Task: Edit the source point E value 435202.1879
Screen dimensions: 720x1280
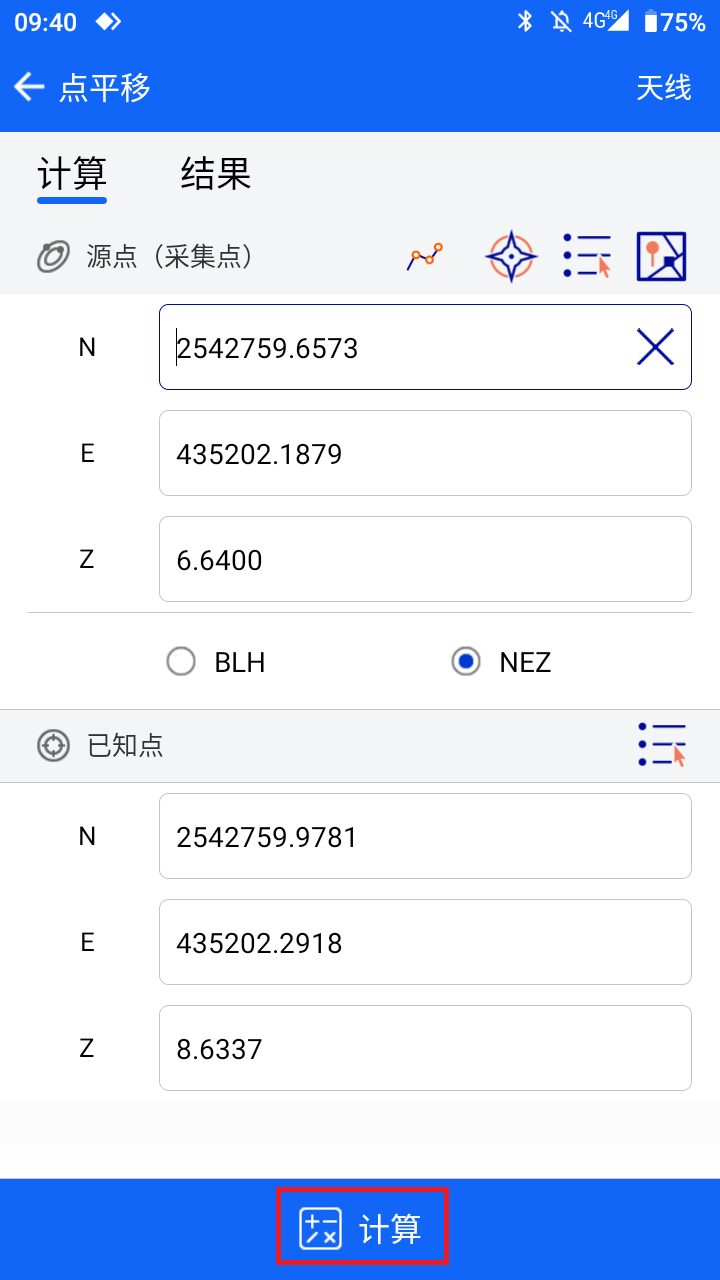Action: pos(425,453)
